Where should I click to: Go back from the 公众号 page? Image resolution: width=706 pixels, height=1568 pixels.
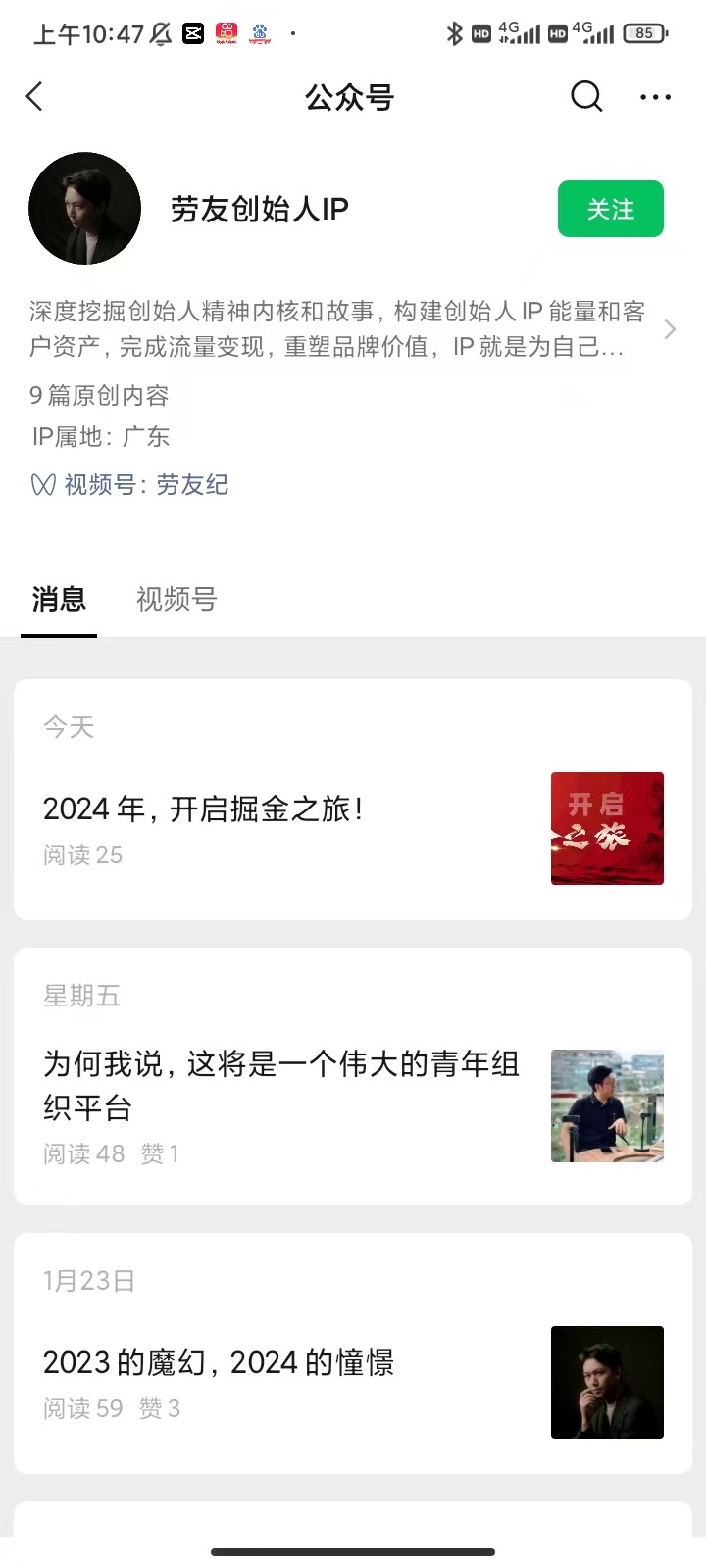point(35,97)
